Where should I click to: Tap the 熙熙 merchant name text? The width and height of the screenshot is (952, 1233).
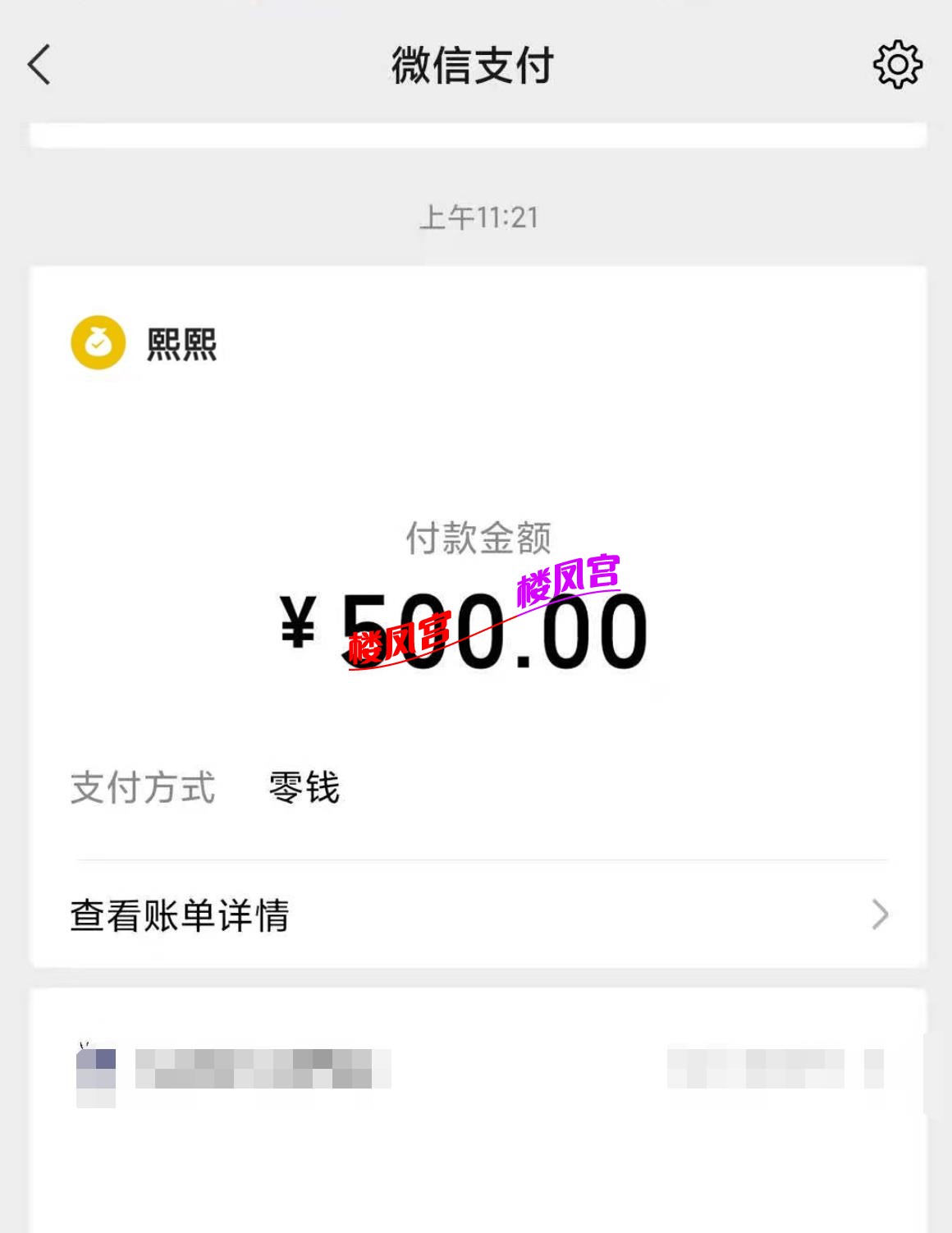pos(180,343)
